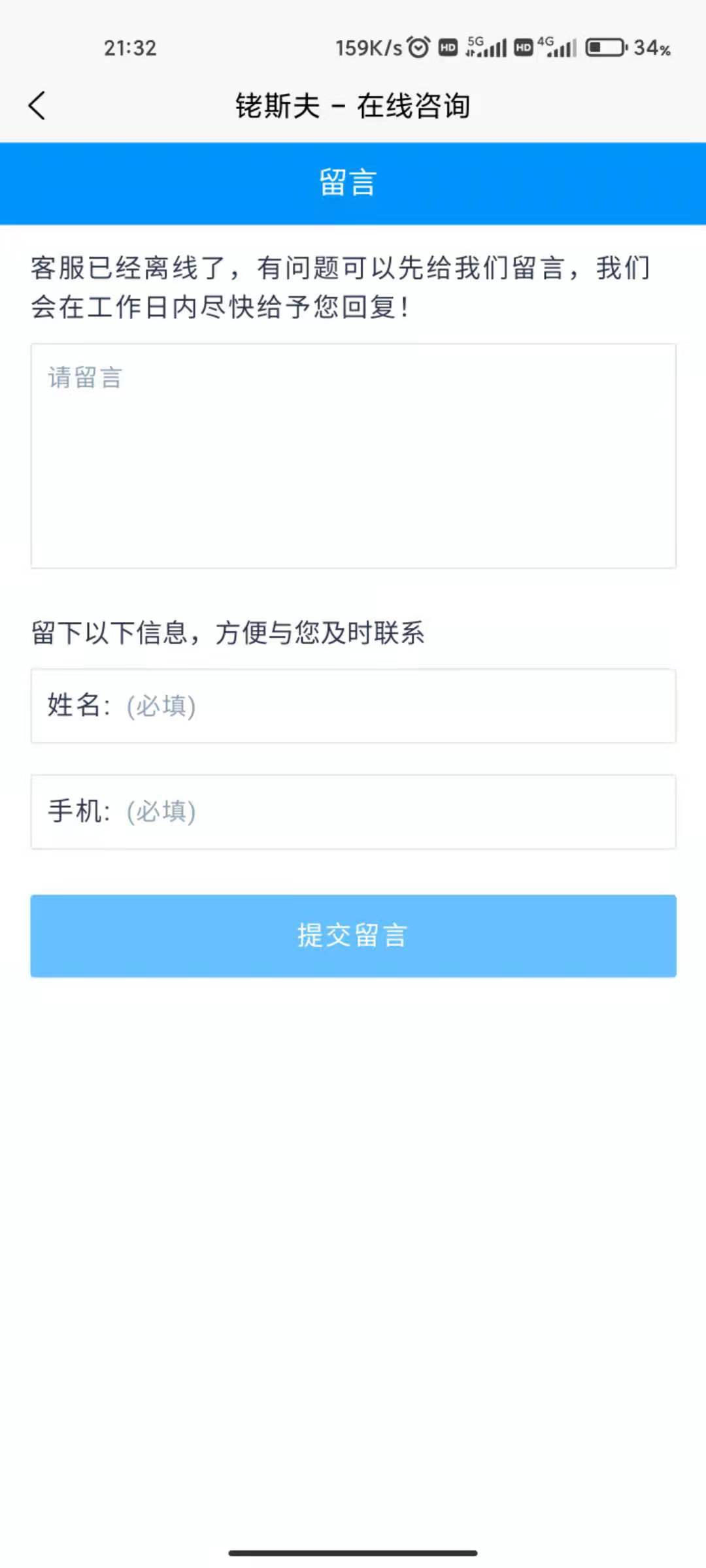
Task: Focus the 姓名 required field
Action: 392,706
